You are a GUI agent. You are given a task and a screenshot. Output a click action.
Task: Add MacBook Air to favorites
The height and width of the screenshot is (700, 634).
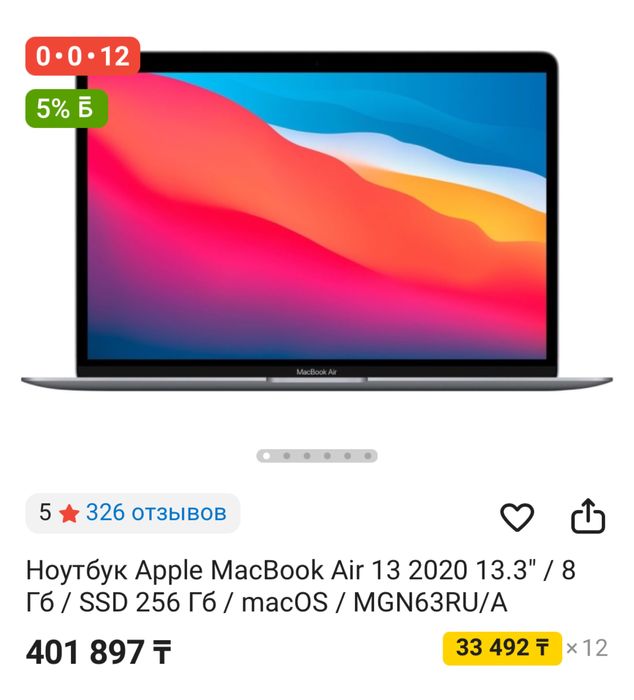tap(516, 517)
